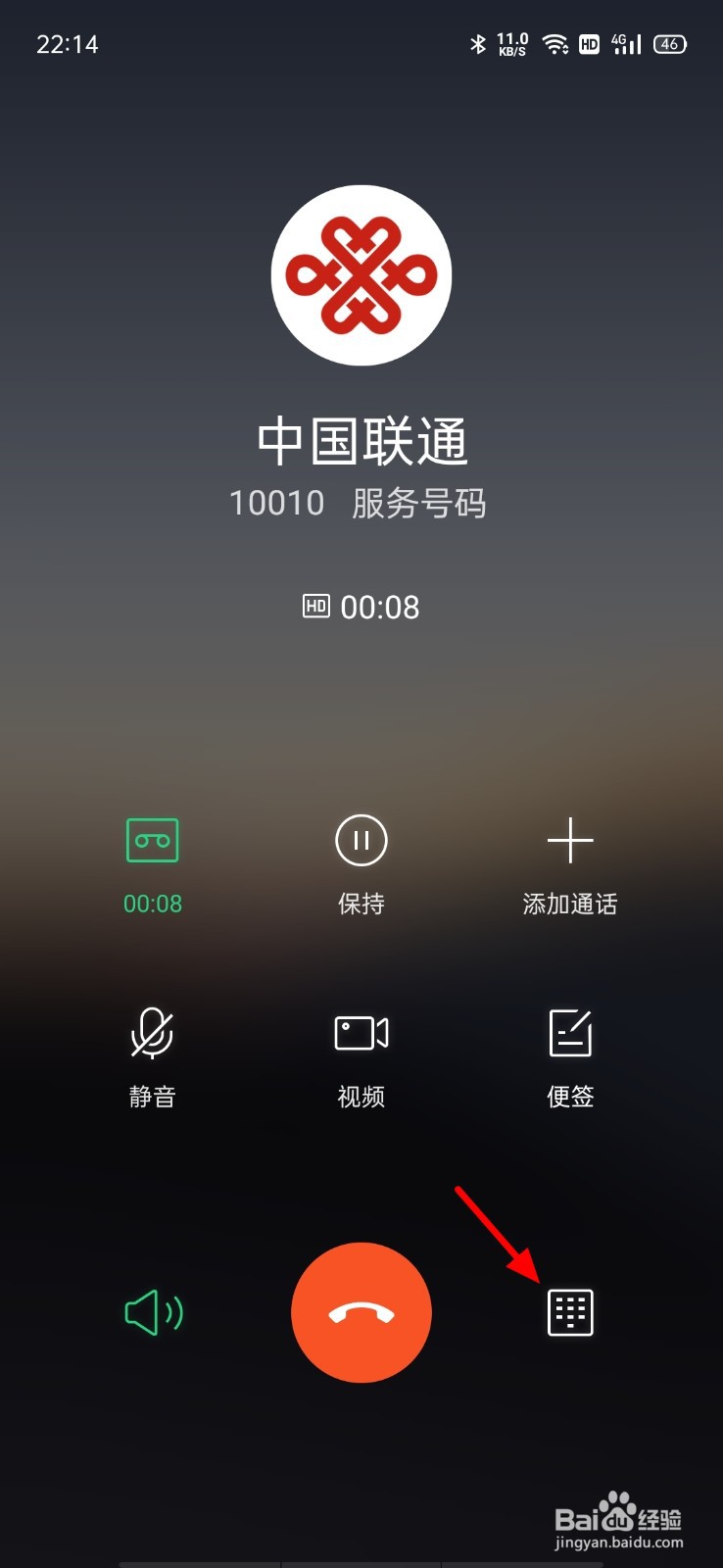This screenshot has height=1568, width=723.
Task: Hang up the call
Action: click(361, 1312)
